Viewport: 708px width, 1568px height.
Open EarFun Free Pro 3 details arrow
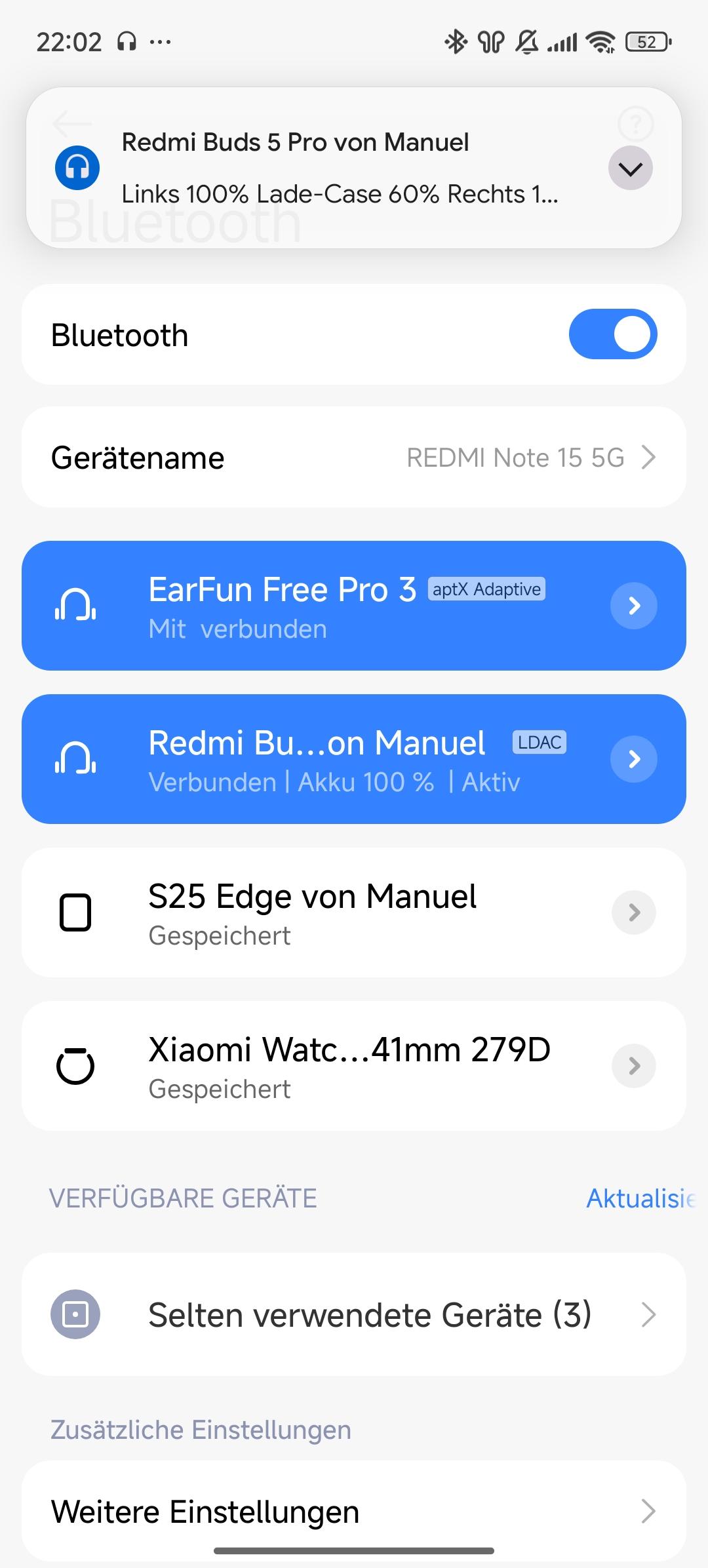click(633, 606)
